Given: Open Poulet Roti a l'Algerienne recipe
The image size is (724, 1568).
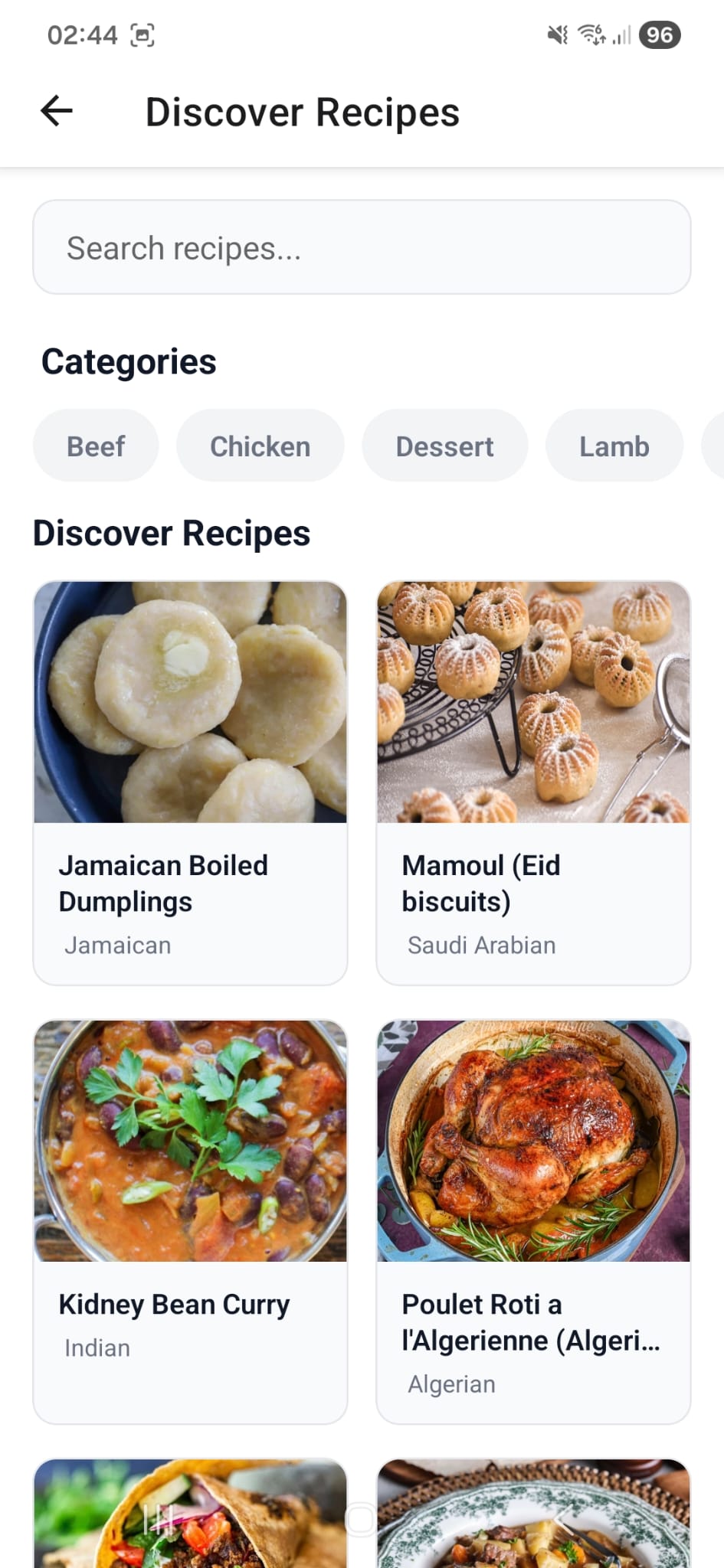Looking at the screenshot, I should [x=533, y=1220].
